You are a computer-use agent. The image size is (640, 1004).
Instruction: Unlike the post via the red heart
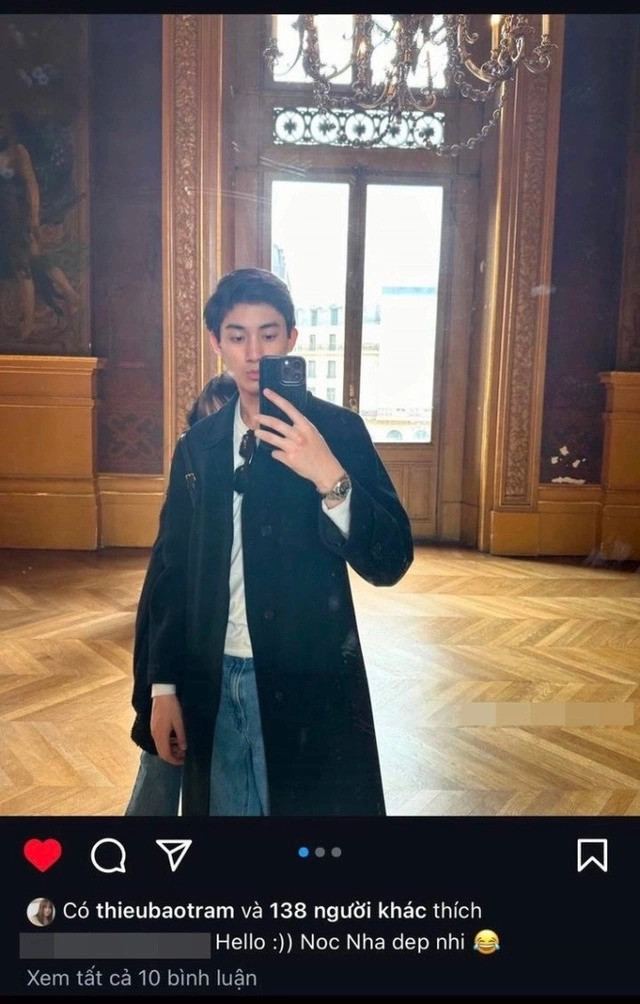click(x=42, y=855)
